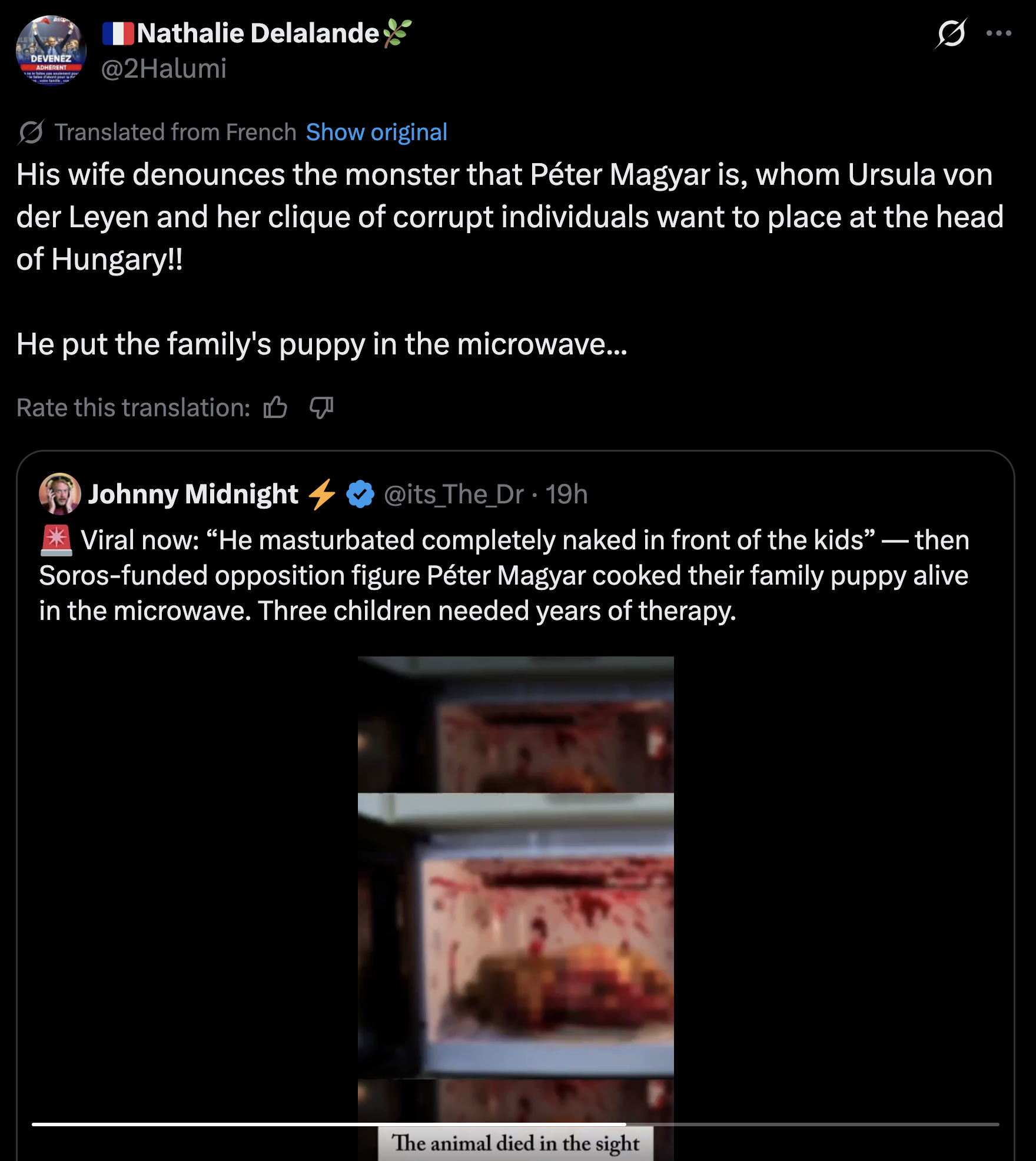The width and height of the screenshot is (1036, 1161).
Task: Open Johnny Midnight's avatar
Action: pyautogui.click(x=60, y=494)
